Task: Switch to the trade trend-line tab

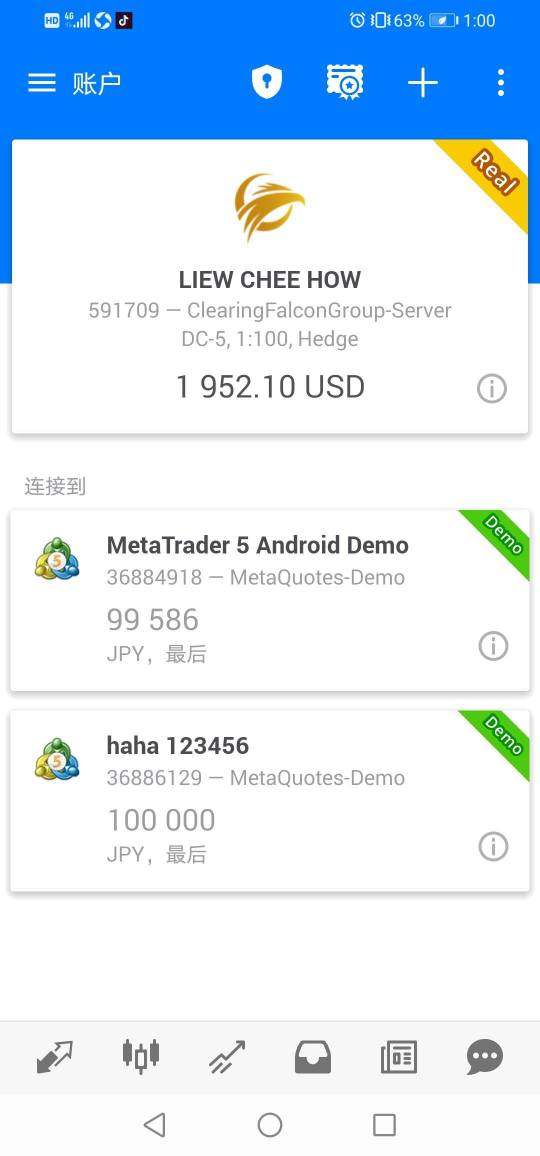Action: [x=227, y=1057]
